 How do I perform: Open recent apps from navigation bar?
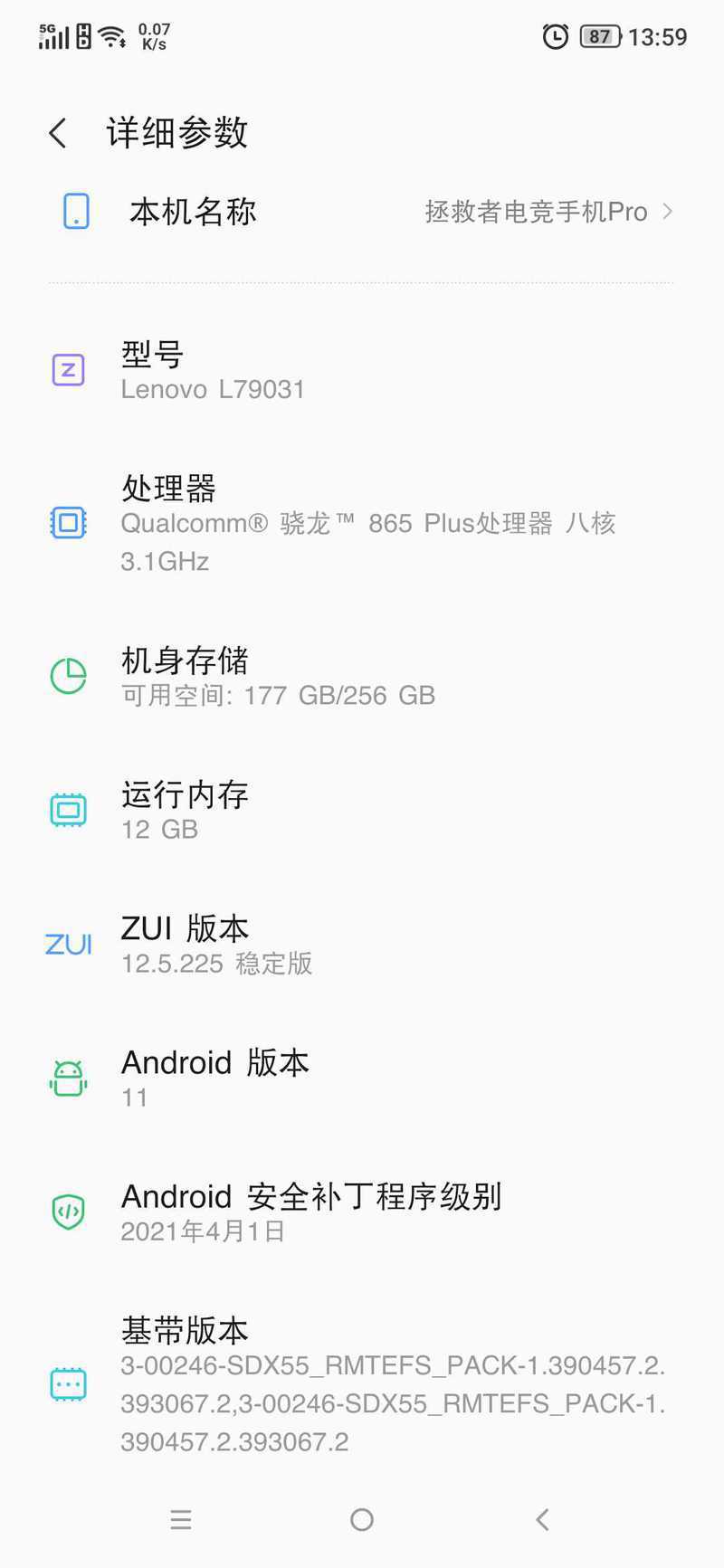point(181,1519)
